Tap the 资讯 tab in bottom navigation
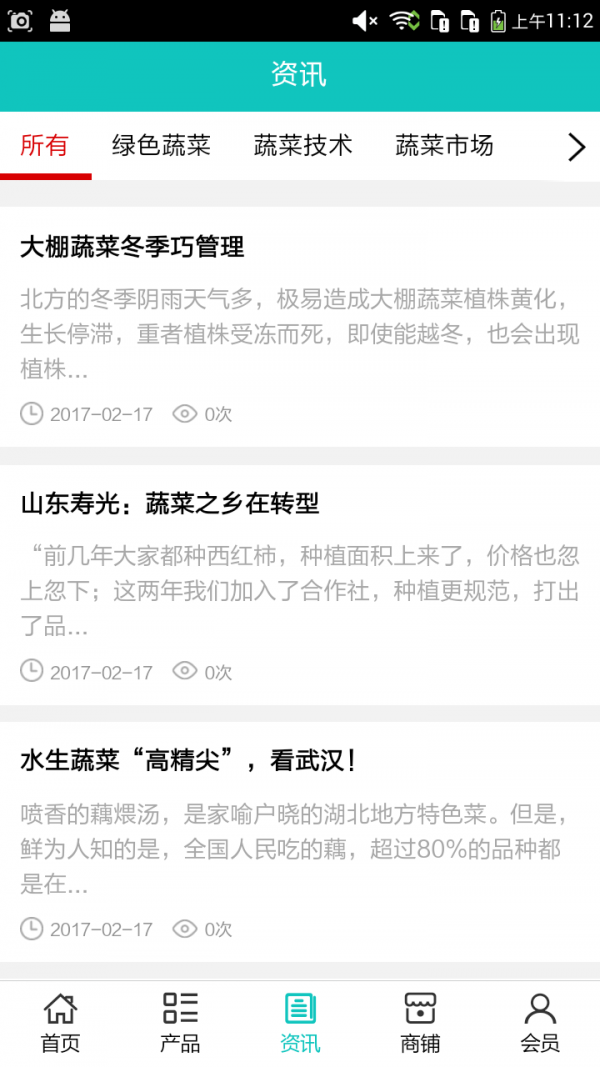The width and height of the screenshot is (600, 1067). [300, 1022]
